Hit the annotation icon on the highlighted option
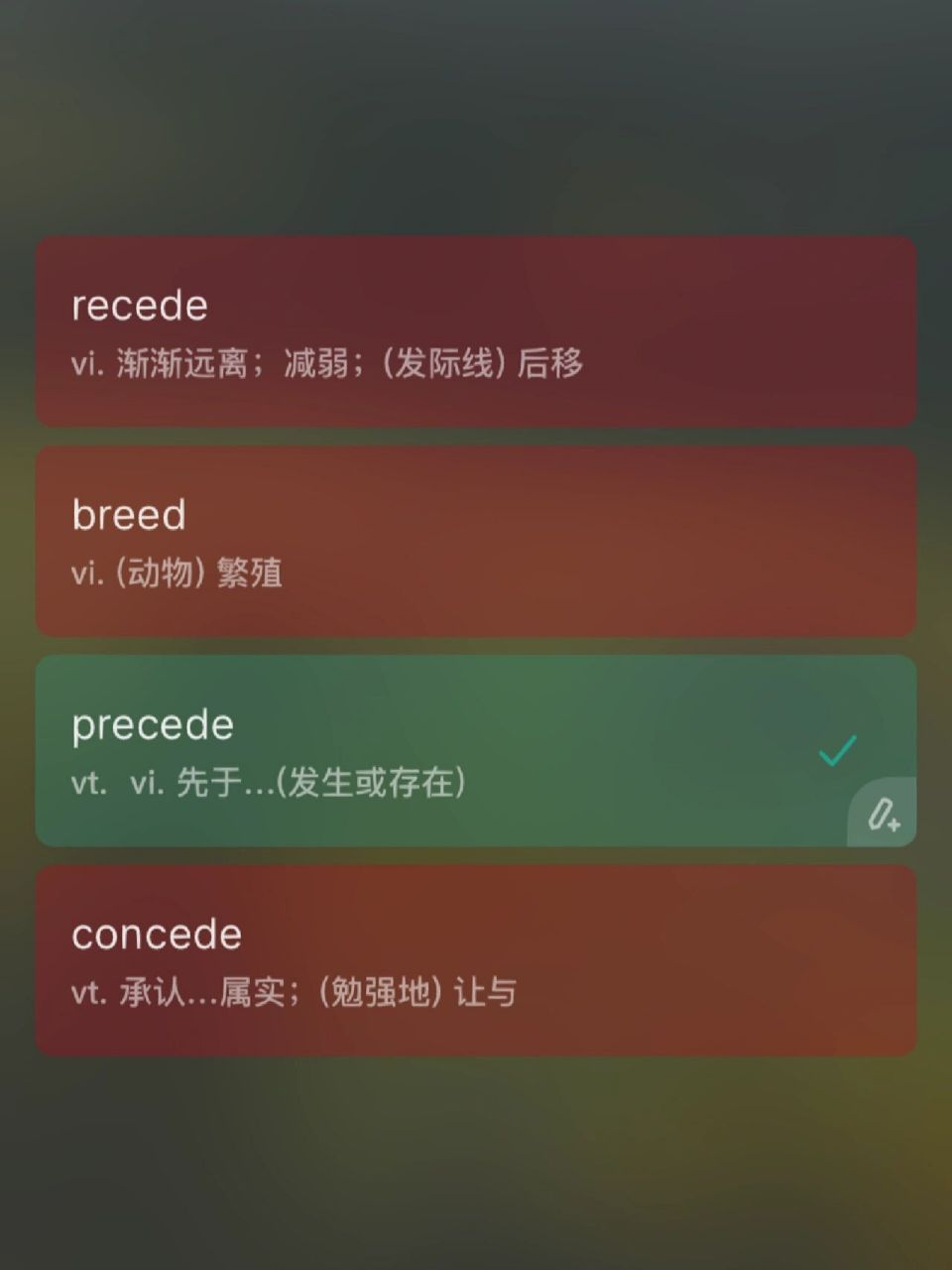 pos(883,814)
